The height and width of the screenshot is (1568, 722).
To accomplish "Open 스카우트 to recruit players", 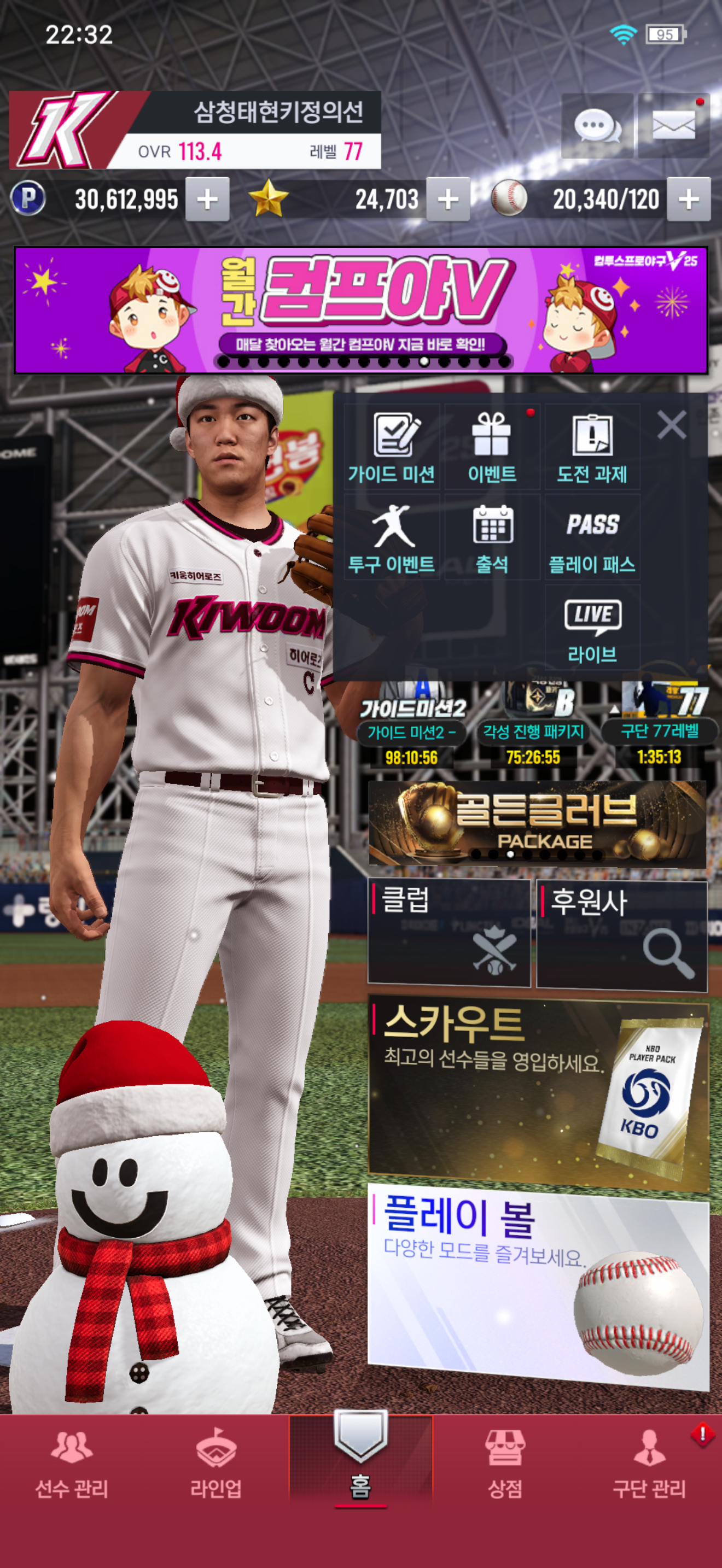I will point(537,1092).
